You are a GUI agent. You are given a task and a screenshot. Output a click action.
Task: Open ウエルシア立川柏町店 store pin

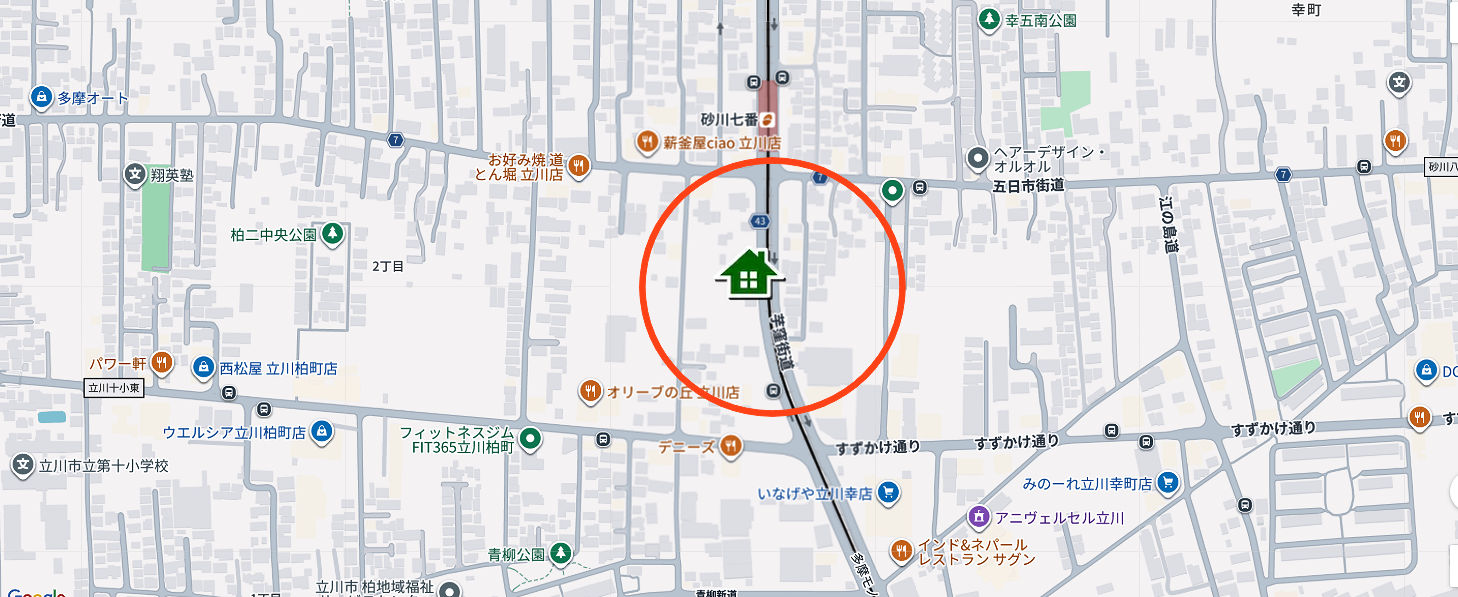pos(321,432)
